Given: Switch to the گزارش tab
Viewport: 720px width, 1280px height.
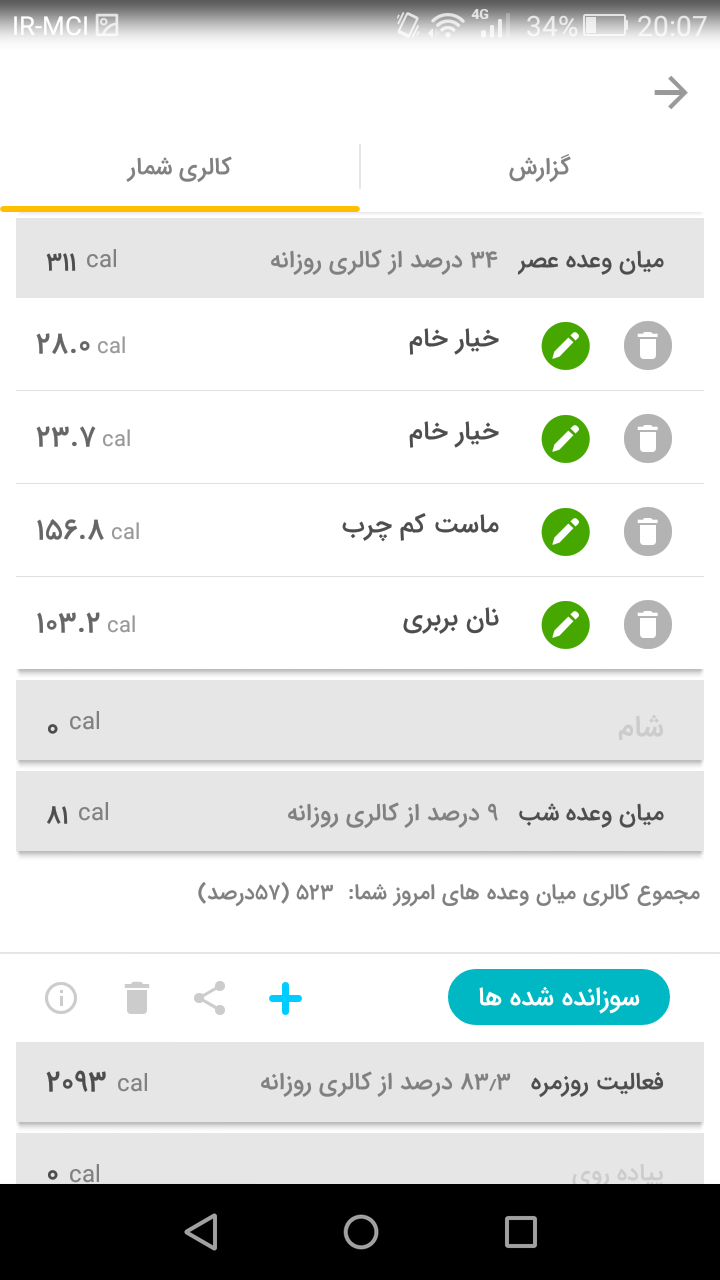Looking at the screenshot, I should (539, 167).
